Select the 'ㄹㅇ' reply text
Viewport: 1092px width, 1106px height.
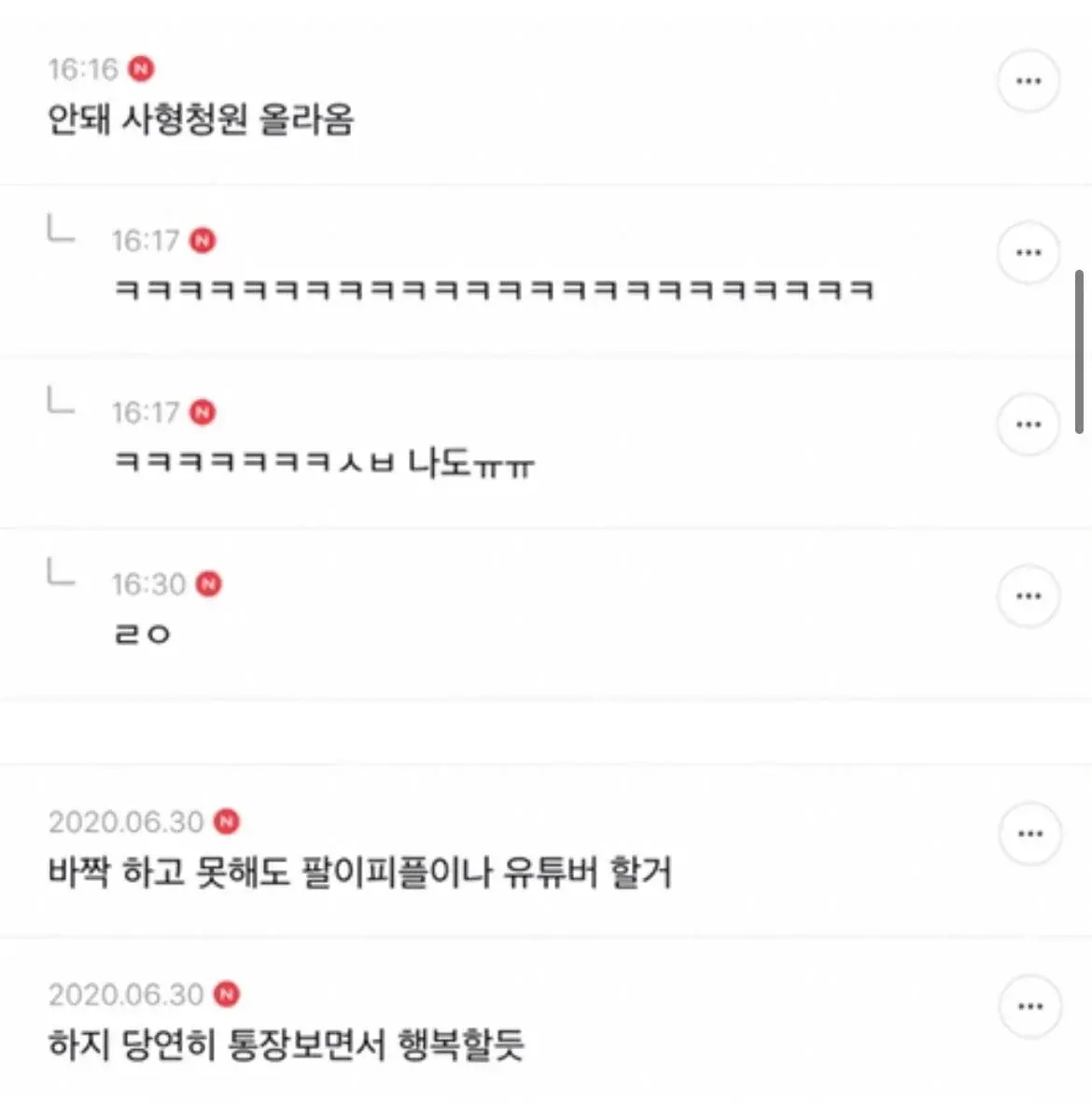click(140, 633)
